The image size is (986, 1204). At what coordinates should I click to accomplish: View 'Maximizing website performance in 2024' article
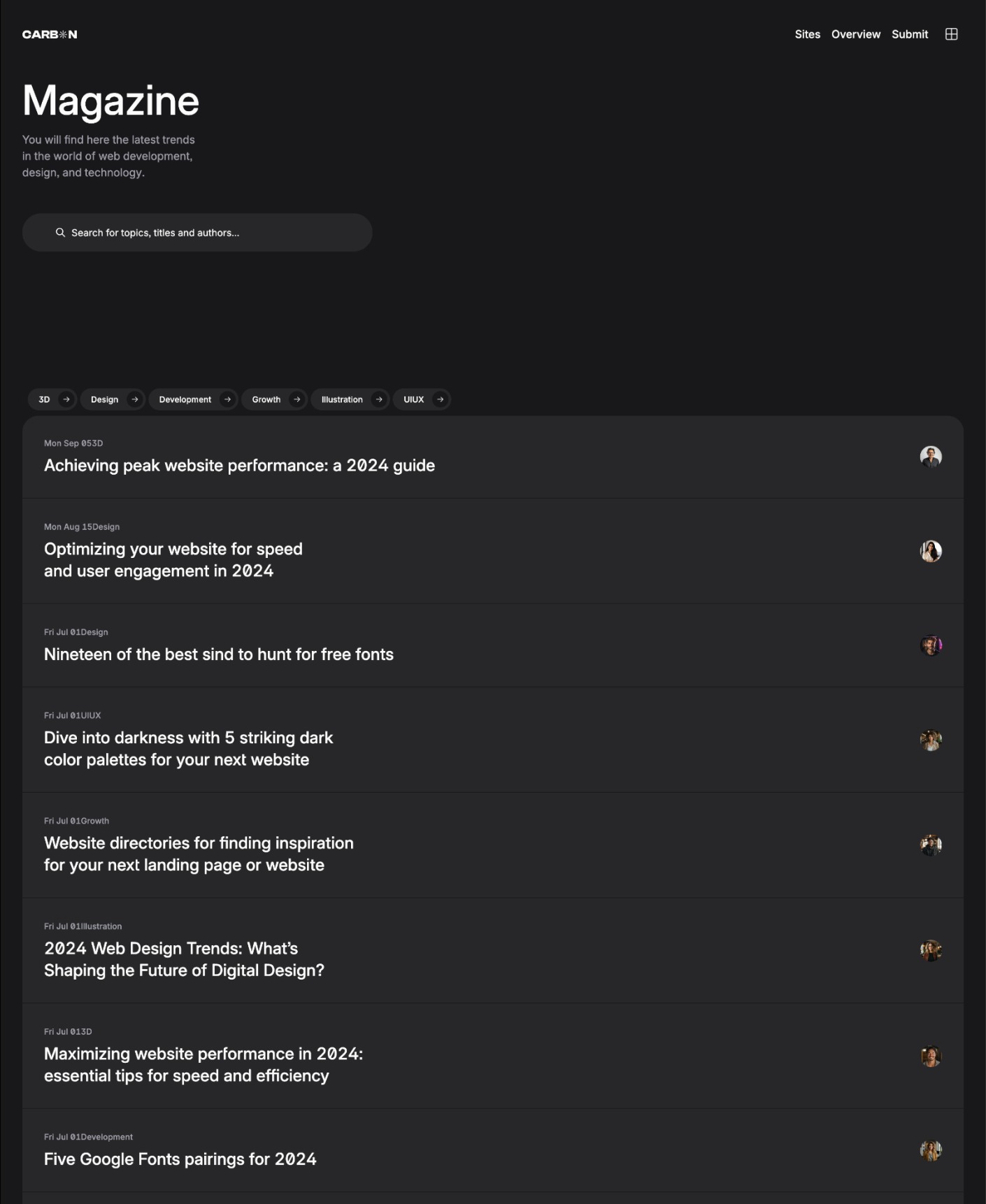click(203, 1064)
